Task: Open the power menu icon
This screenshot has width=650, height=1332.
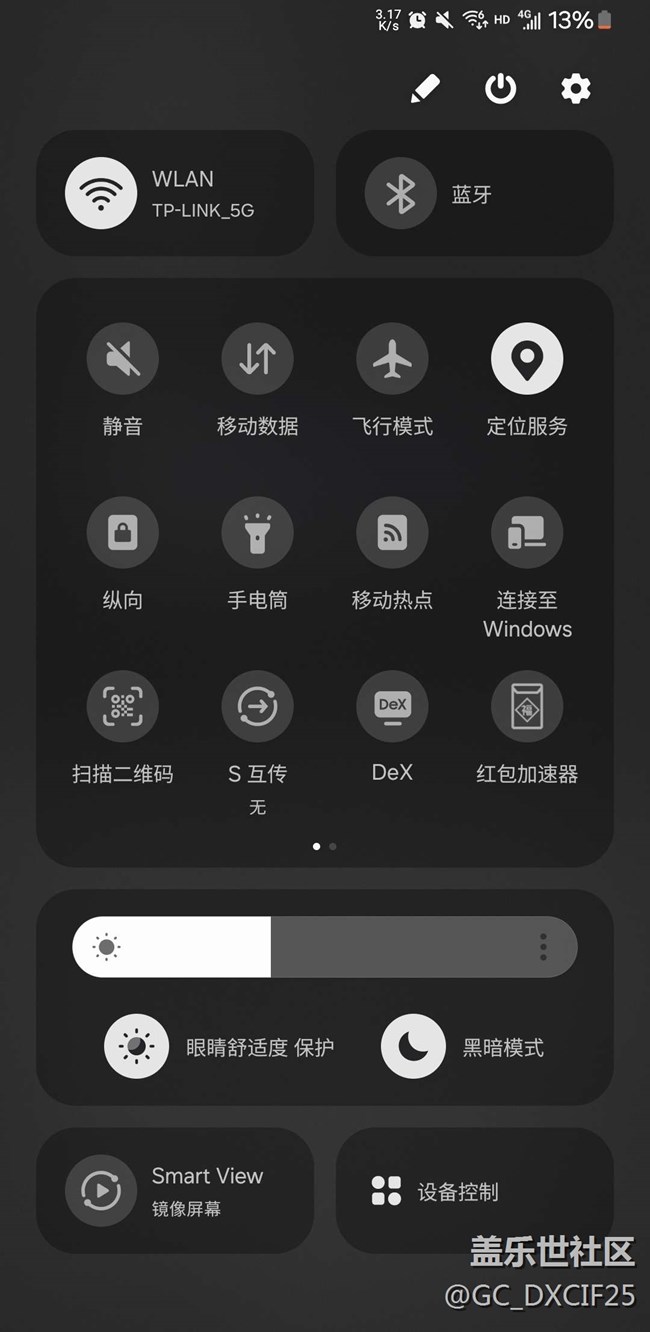Action: pyautogui.click(x=500, y=89)
